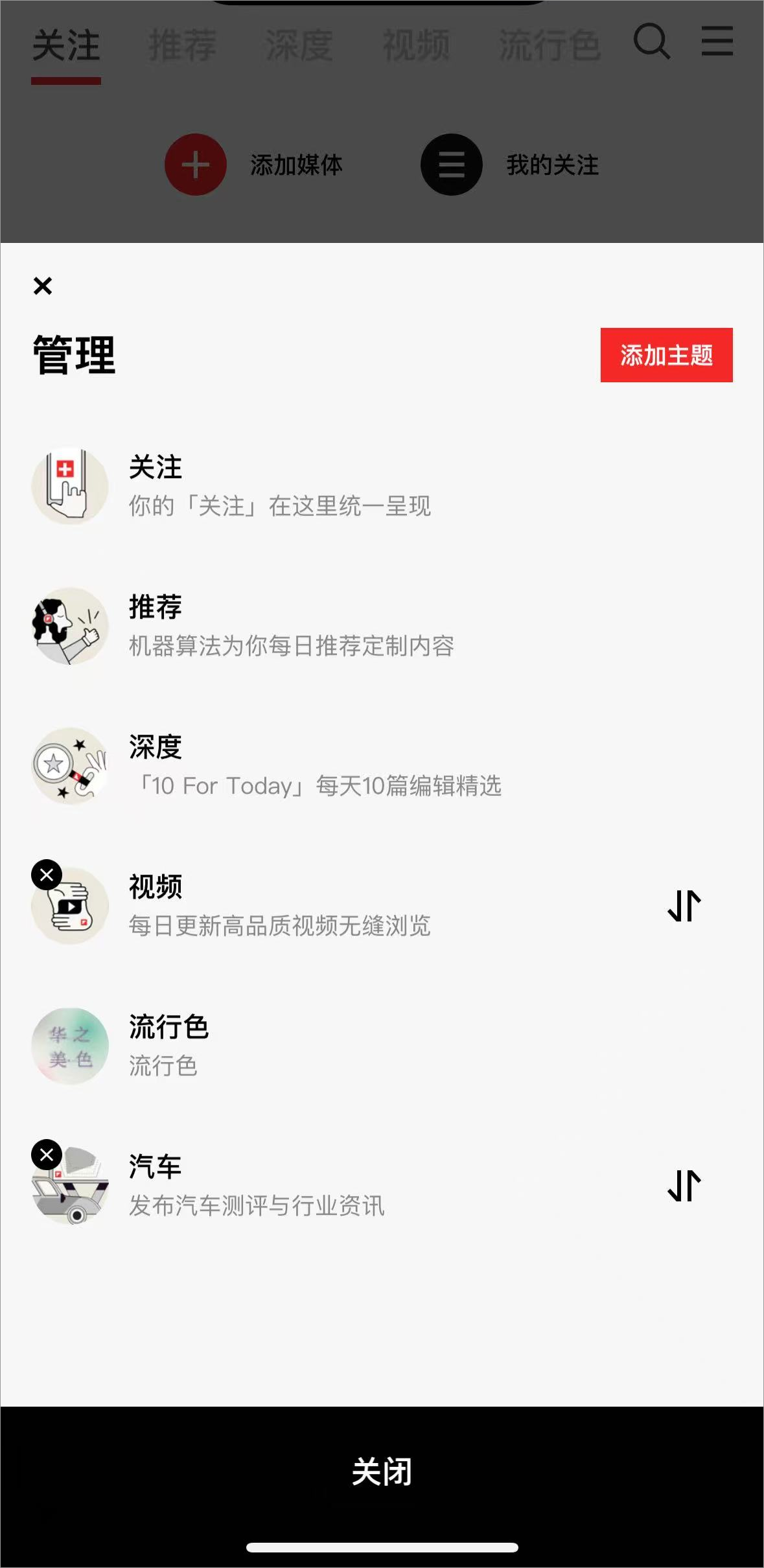Viewport: 764px width, 1568px height.
Task: Dismiss the 管理 panel with the X icon
Action: click(x=43, y=286)
